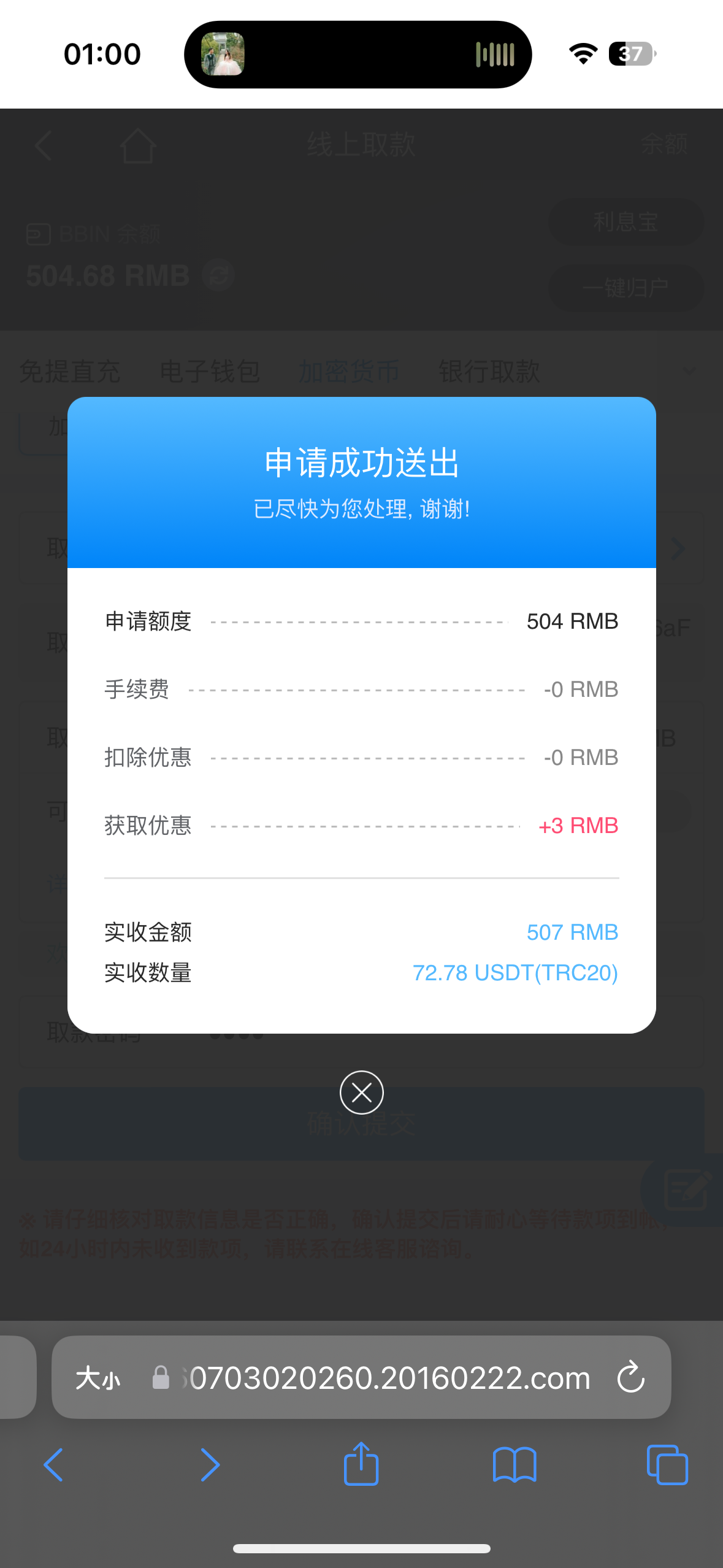Switch to the 电子钱包 tab
Viewport: 723px width, 1568px height.
point(210,371)
